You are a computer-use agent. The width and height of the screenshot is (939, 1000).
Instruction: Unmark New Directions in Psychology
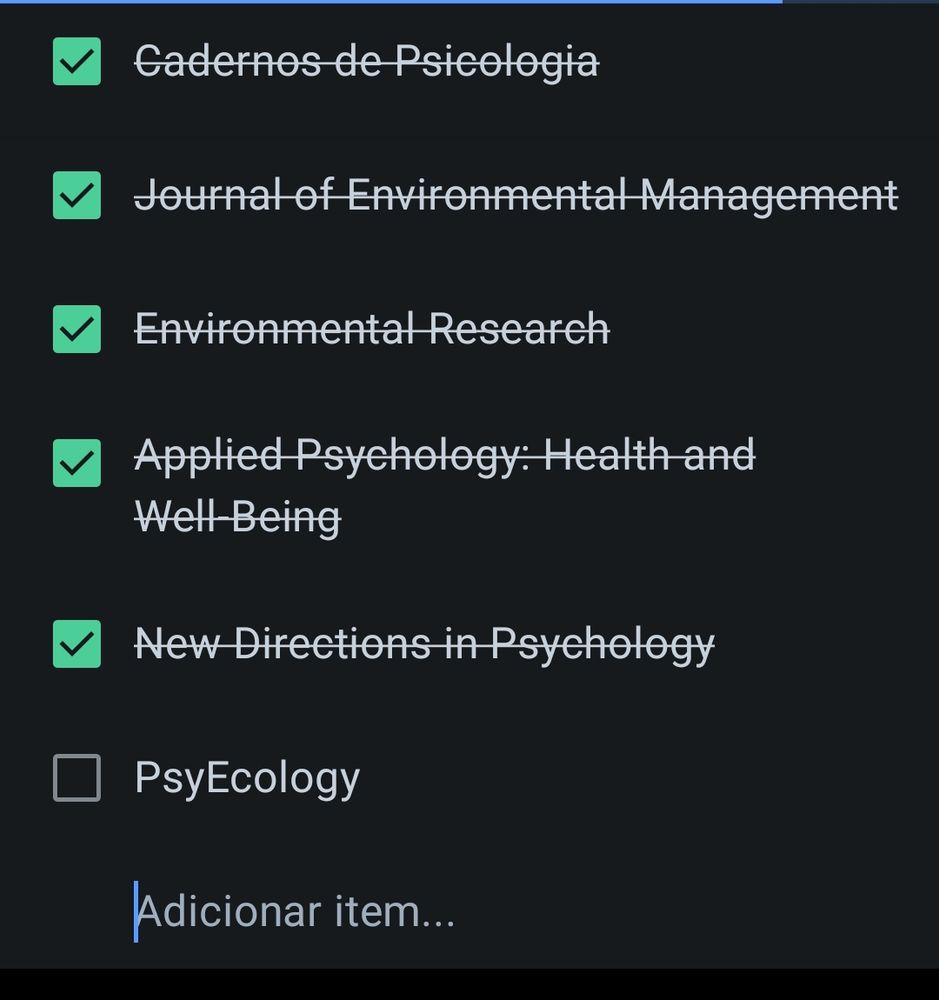77,644
